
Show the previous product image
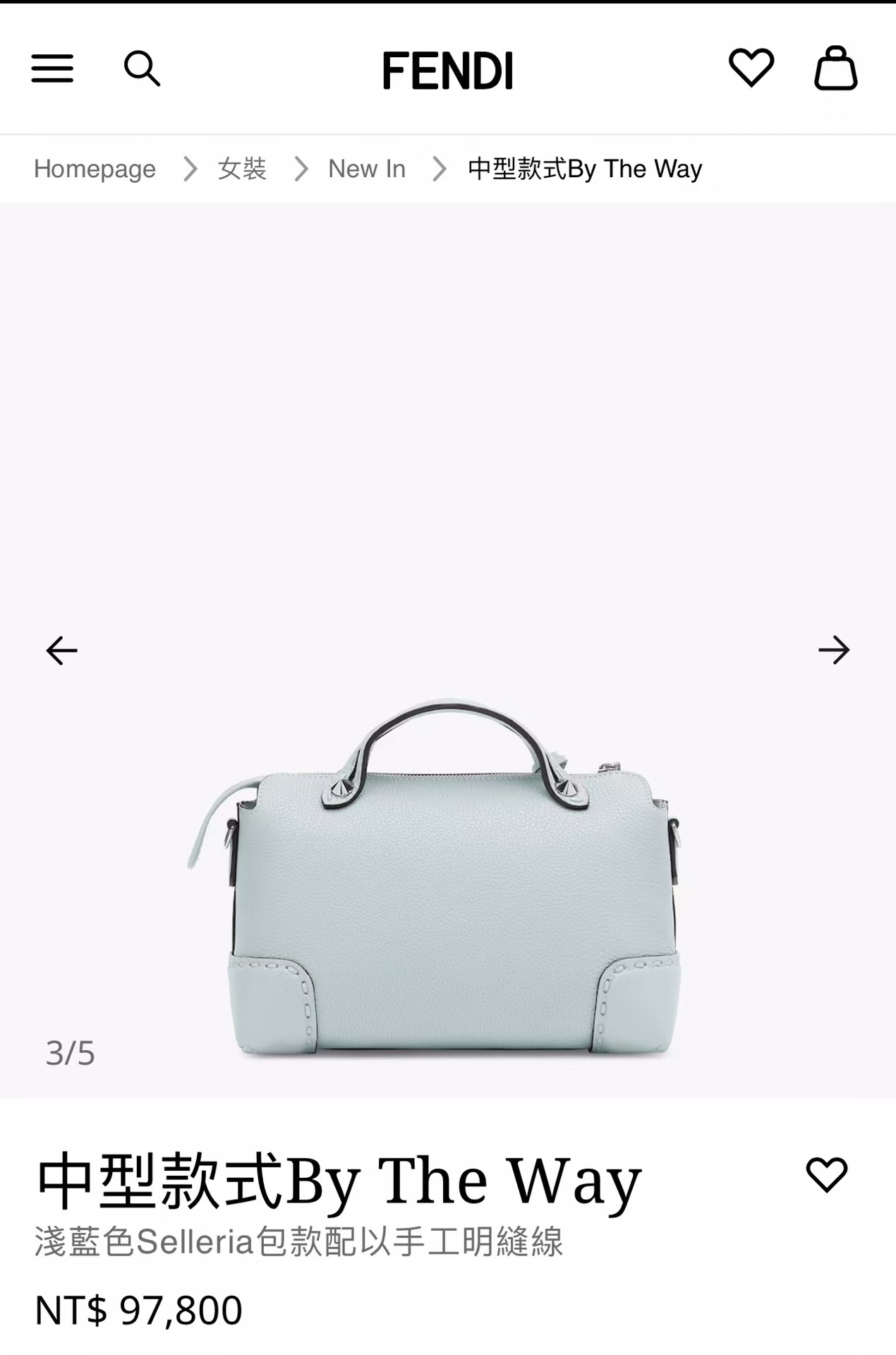coord(61,650)
